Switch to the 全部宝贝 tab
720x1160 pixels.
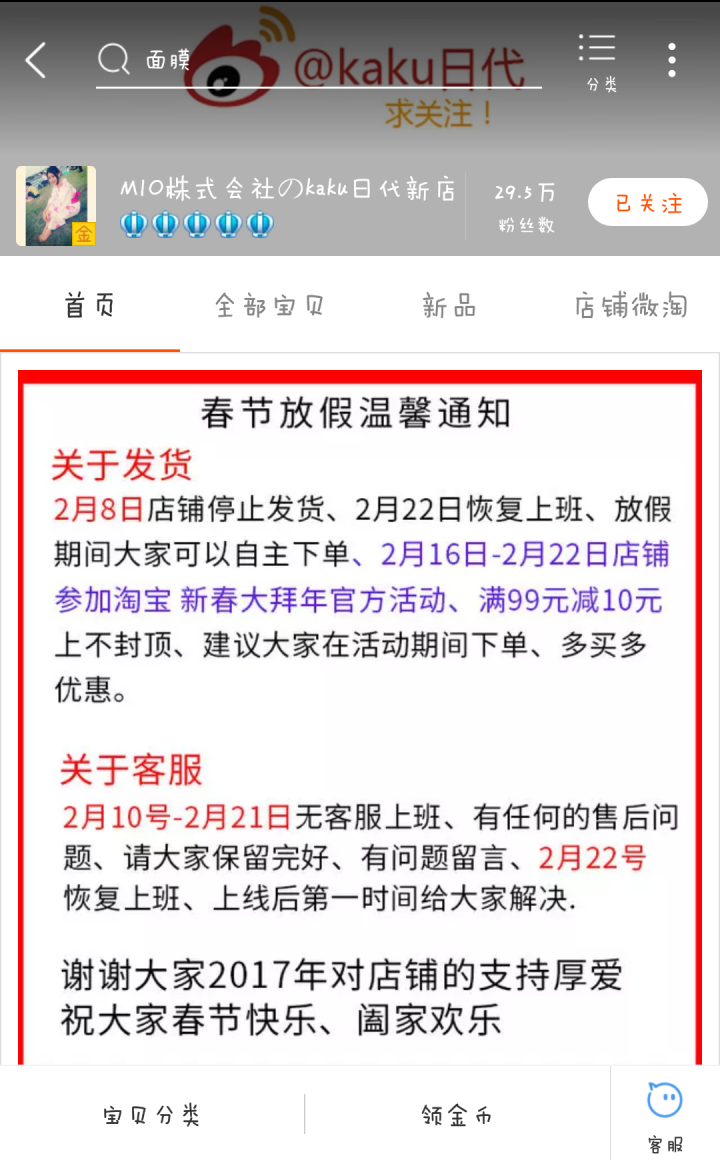[x=269, y=306]
